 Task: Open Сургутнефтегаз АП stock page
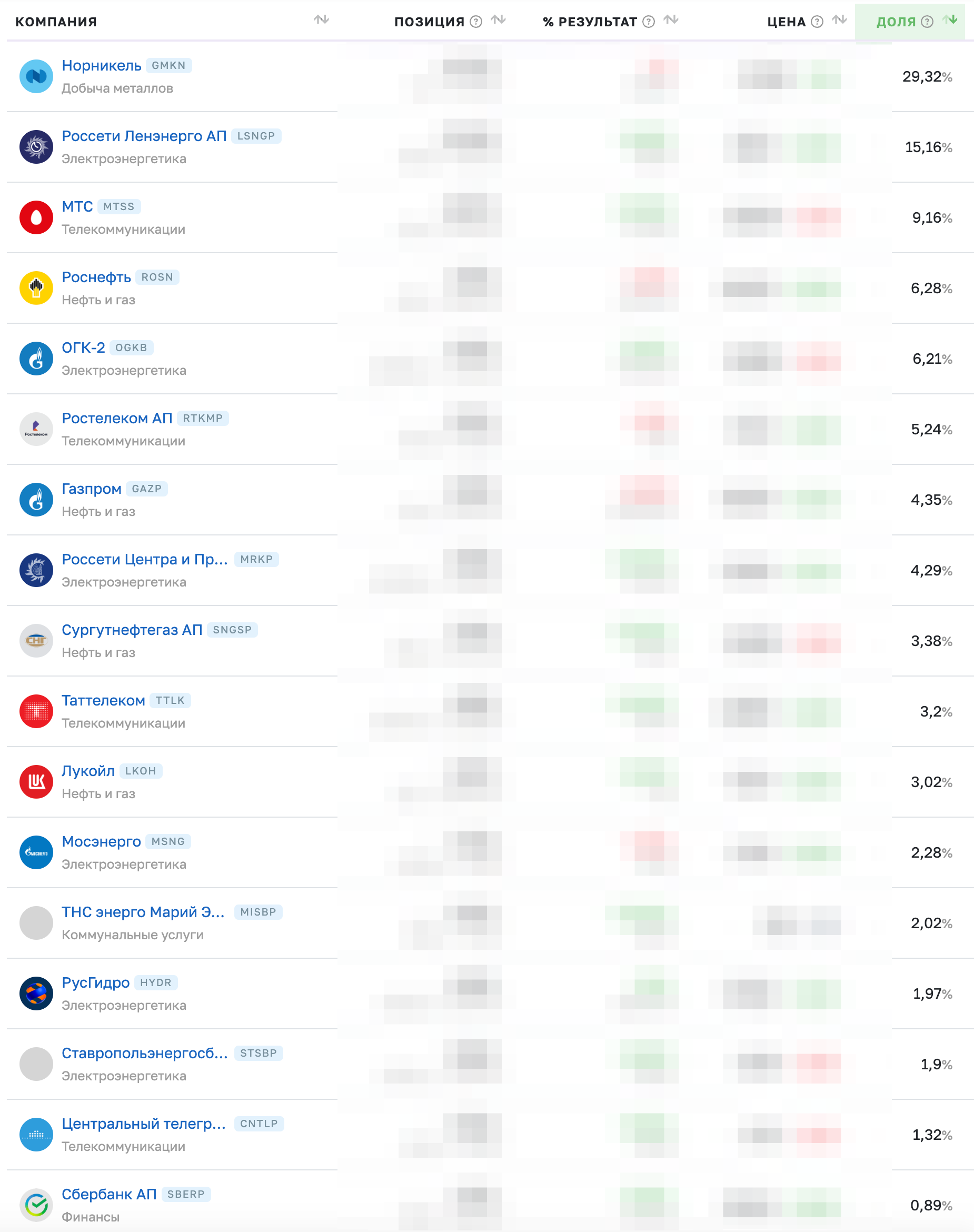[x=132, y=630]
